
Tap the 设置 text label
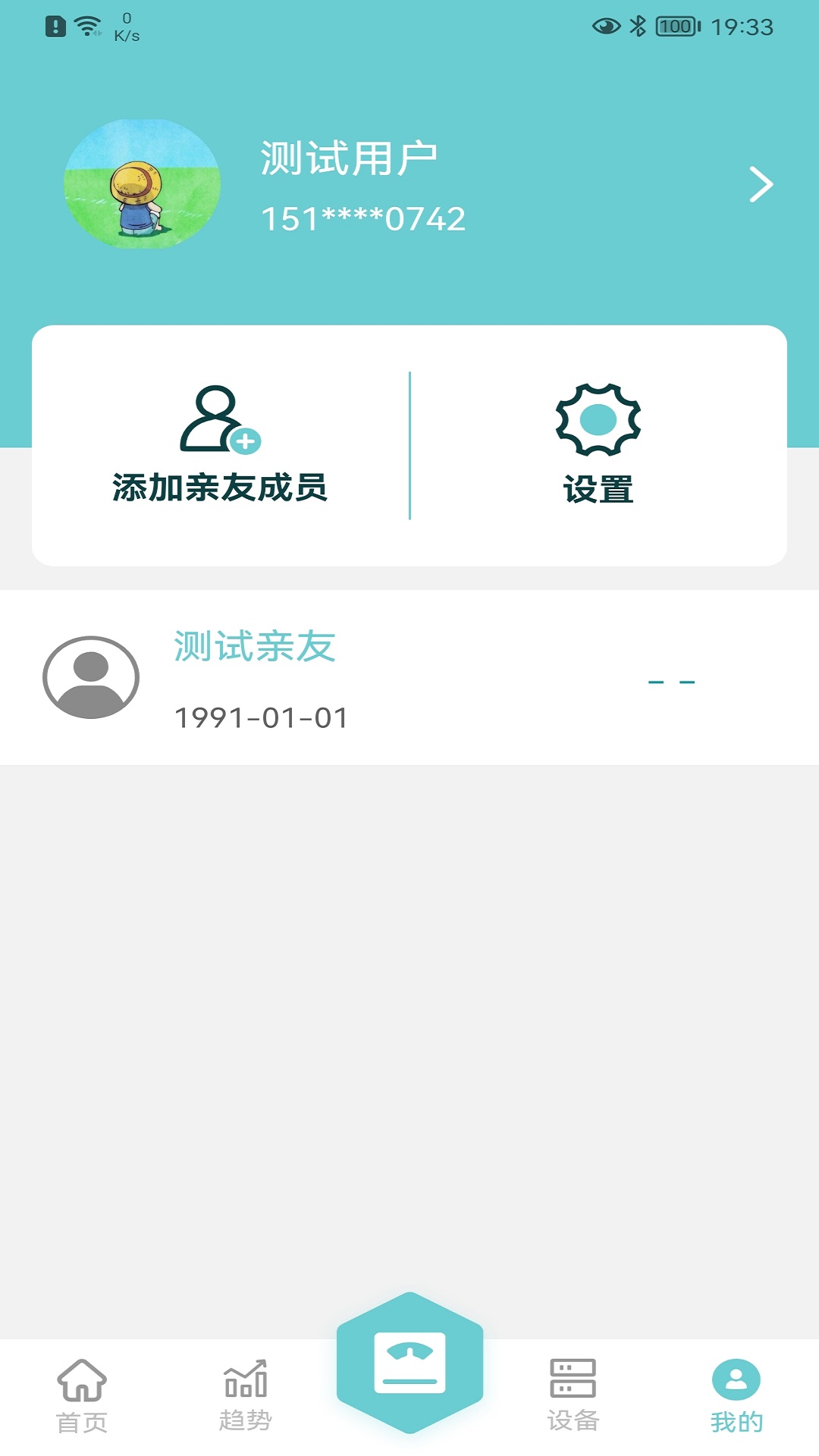click(598, 489)
